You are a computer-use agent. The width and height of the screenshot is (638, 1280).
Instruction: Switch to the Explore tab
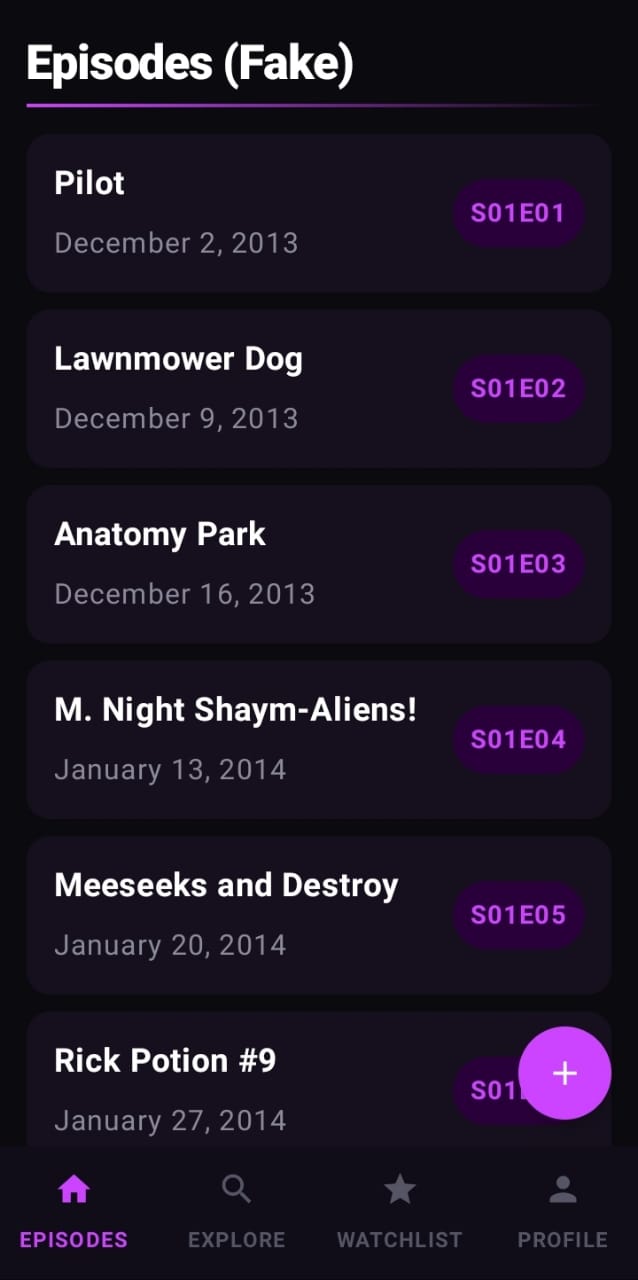coord(236,1212)
